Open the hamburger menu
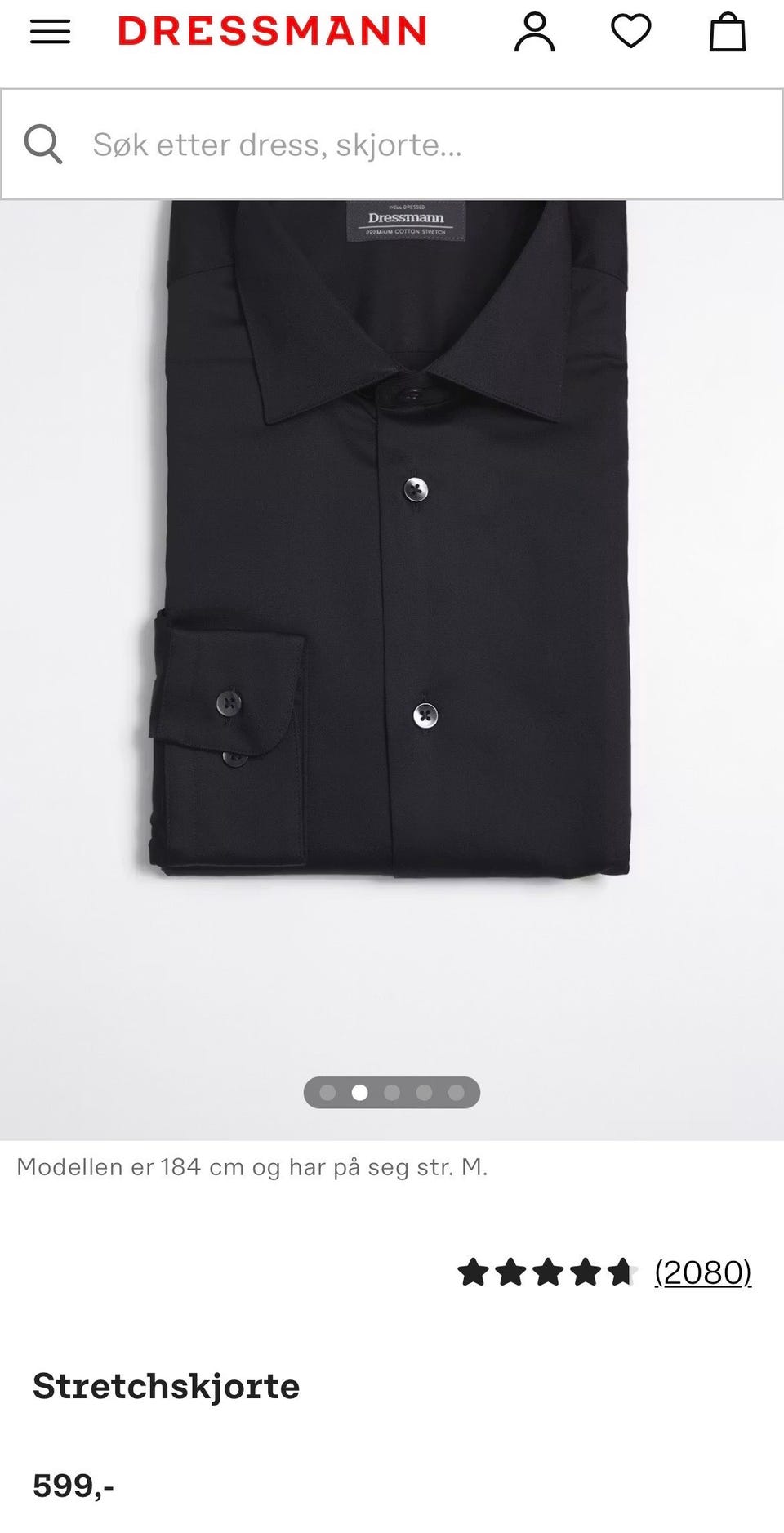 tap(50, 32)
